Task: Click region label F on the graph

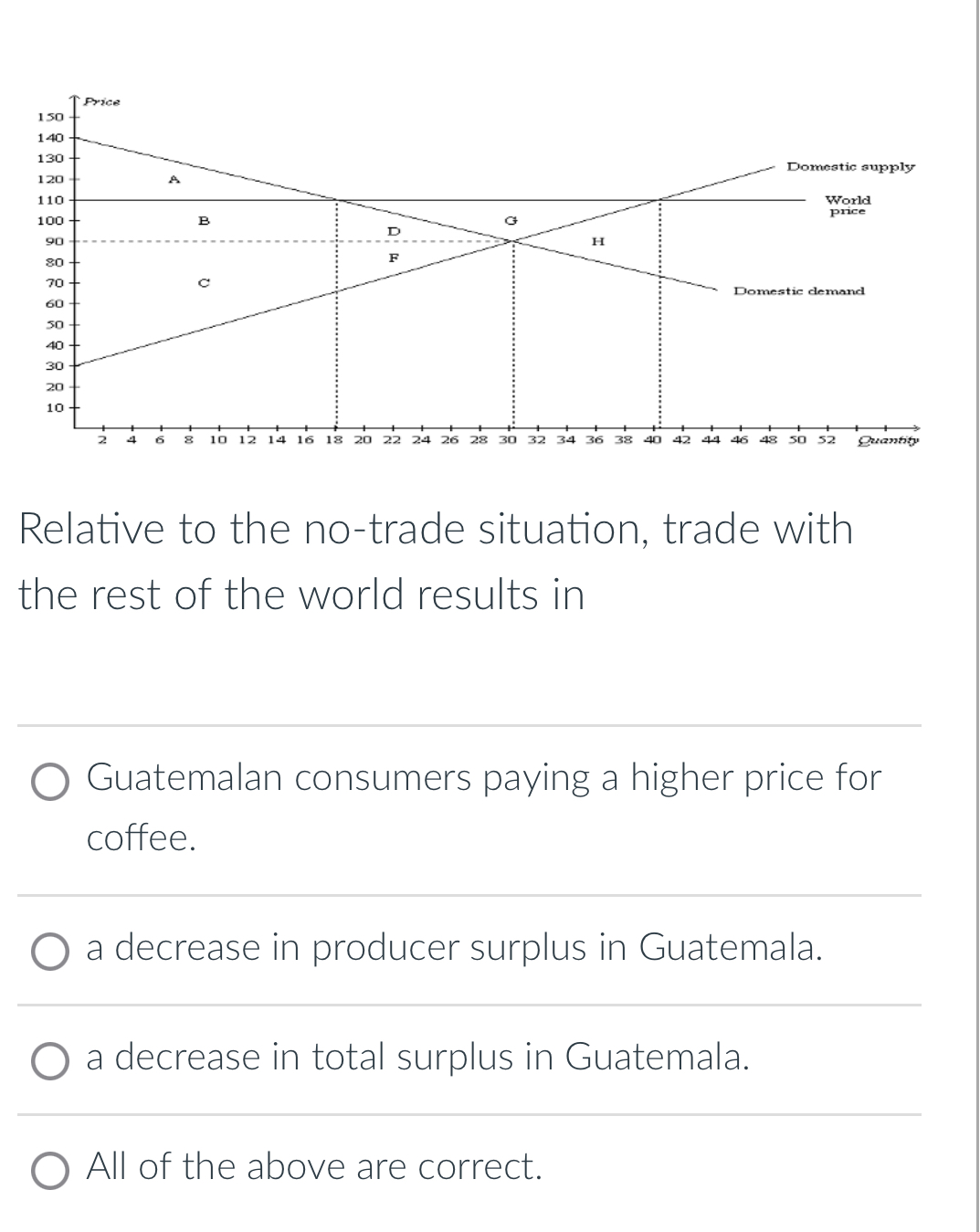Action: pyautogui.click(x=393, y=258)
